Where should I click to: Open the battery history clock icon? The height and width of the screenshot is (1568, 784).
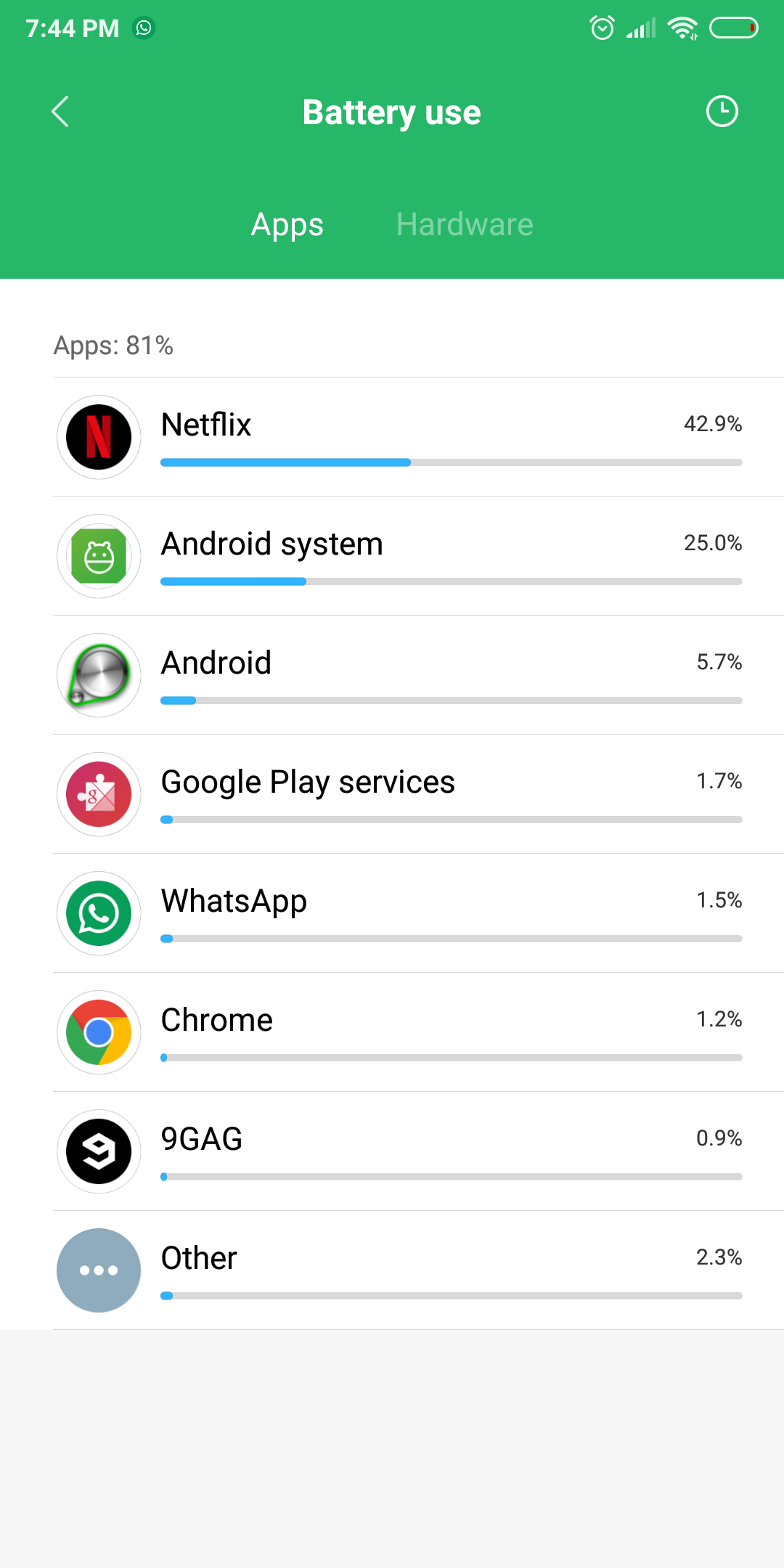[x=722, y=112]
